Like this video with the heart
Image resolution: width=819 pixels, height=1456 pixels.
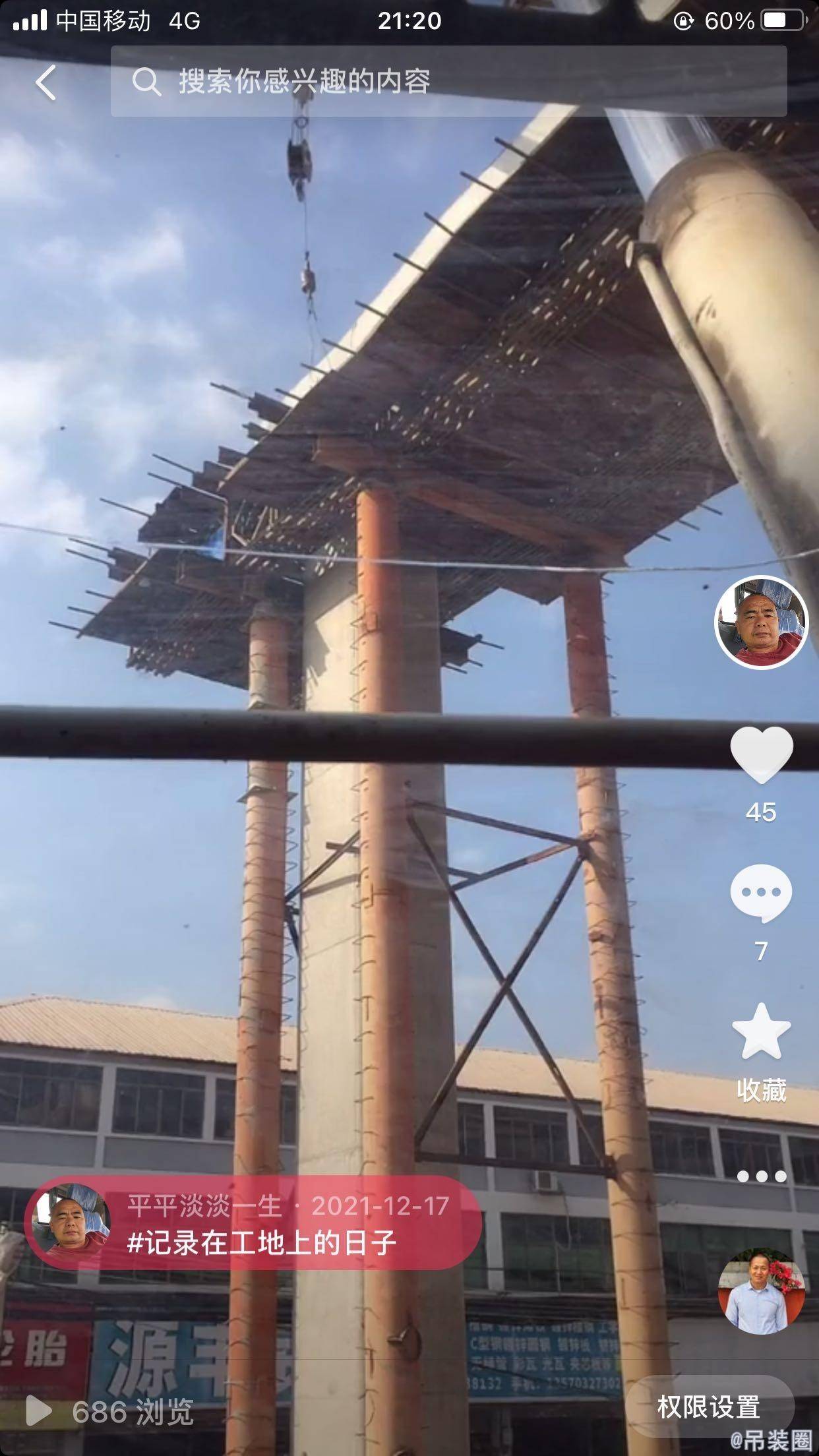click(x=761, y=756)
